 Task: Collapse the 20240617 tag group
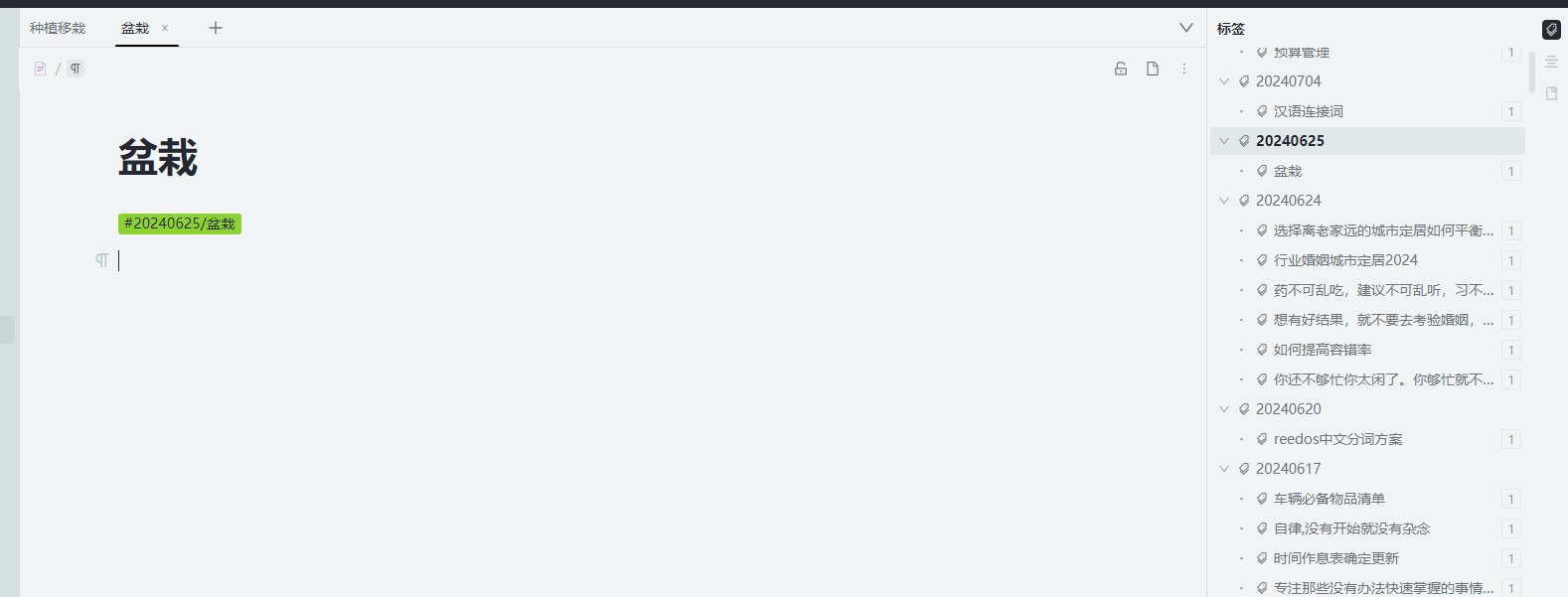click(1224, 469)
